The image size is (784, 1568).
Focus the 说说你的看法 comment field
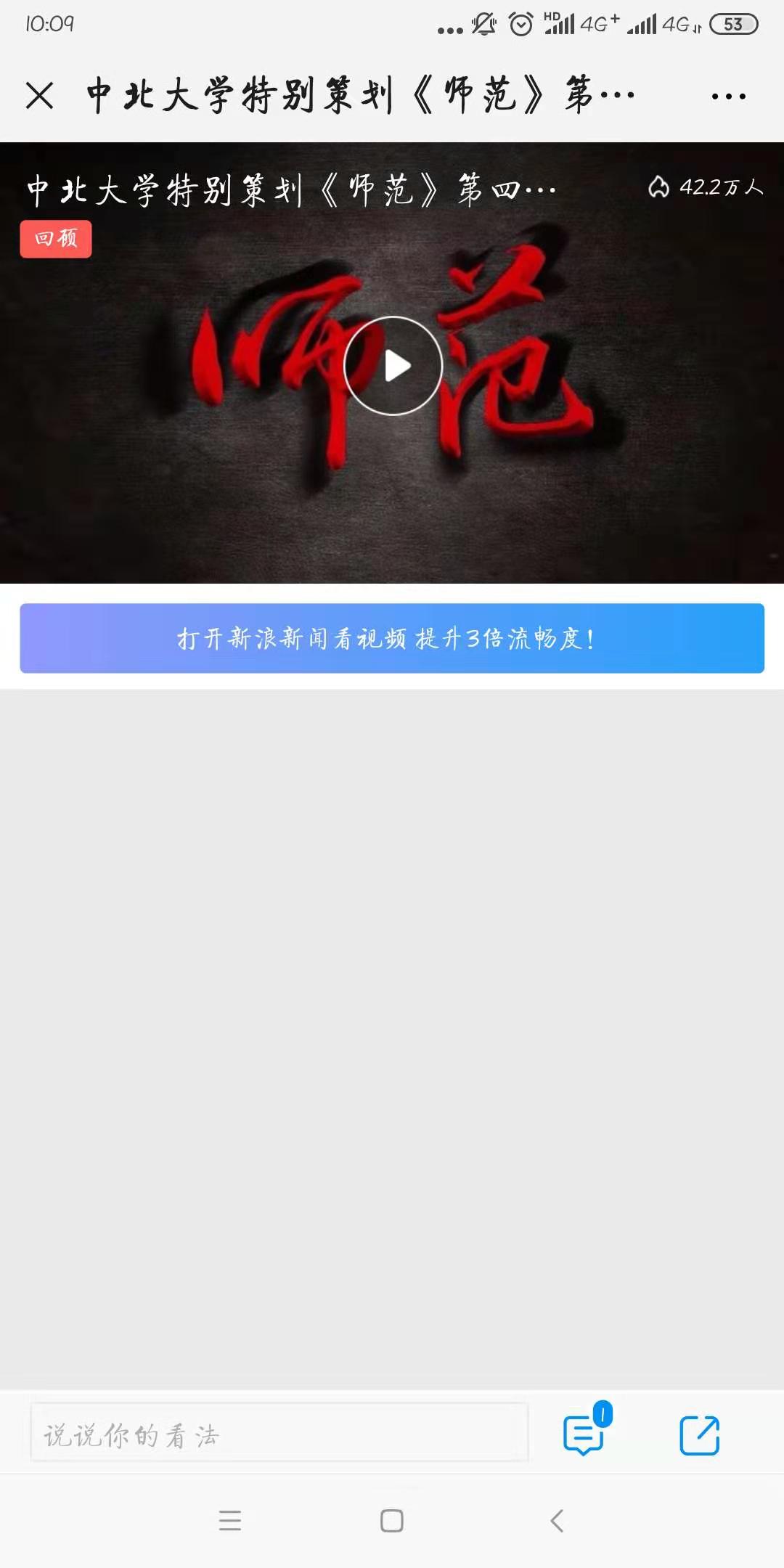point(279,1434)
